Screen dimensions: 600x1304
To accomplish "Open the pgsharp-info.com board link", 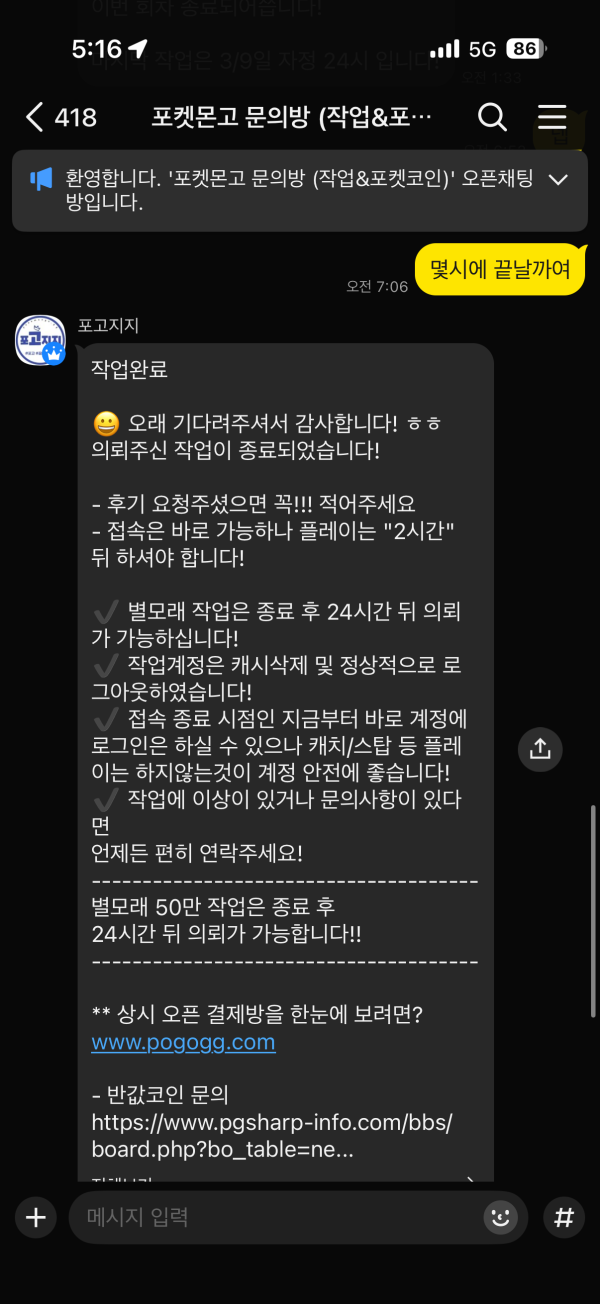I will tap(271, 1134).
